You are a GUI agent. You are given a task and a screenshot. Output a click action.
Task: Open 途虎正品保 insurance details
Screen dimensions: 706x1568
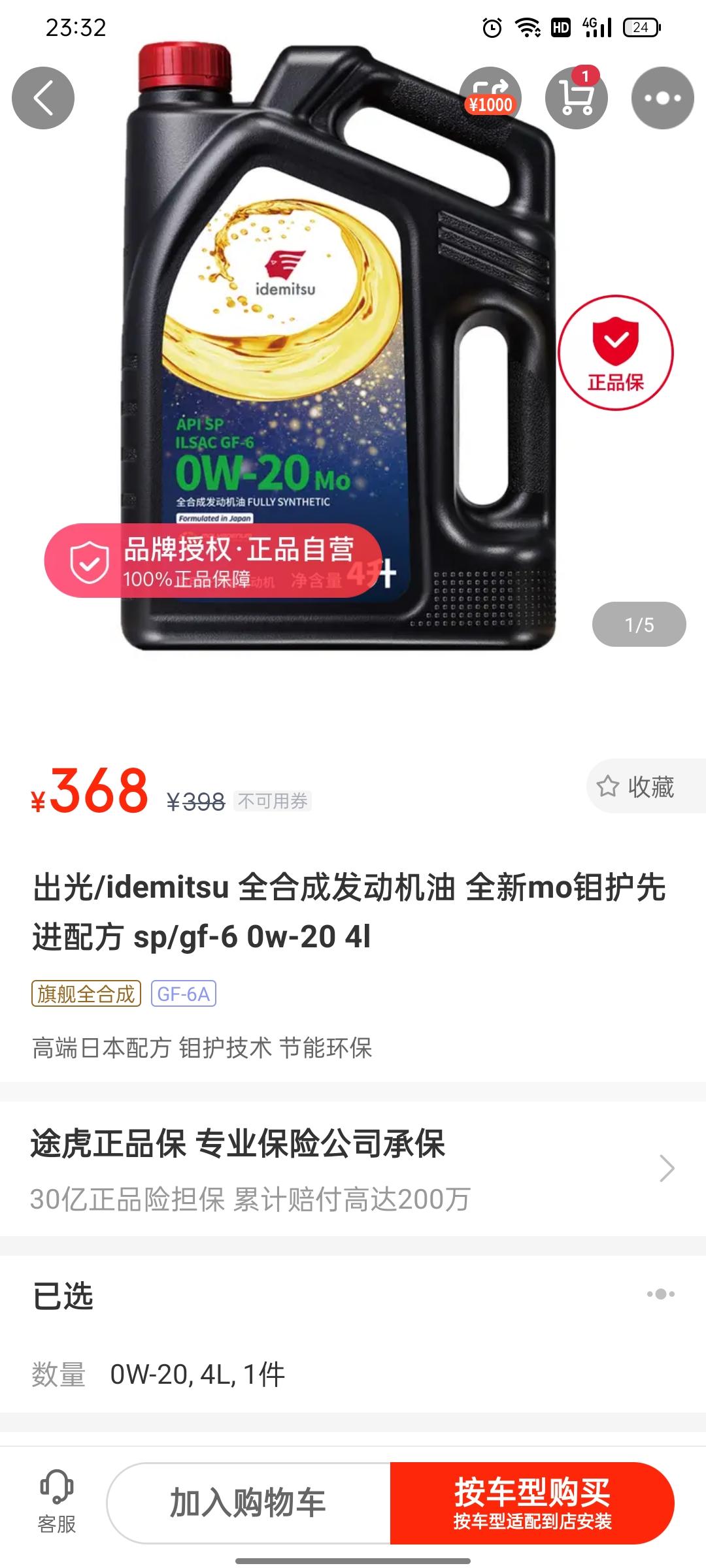pos(353,1169)
